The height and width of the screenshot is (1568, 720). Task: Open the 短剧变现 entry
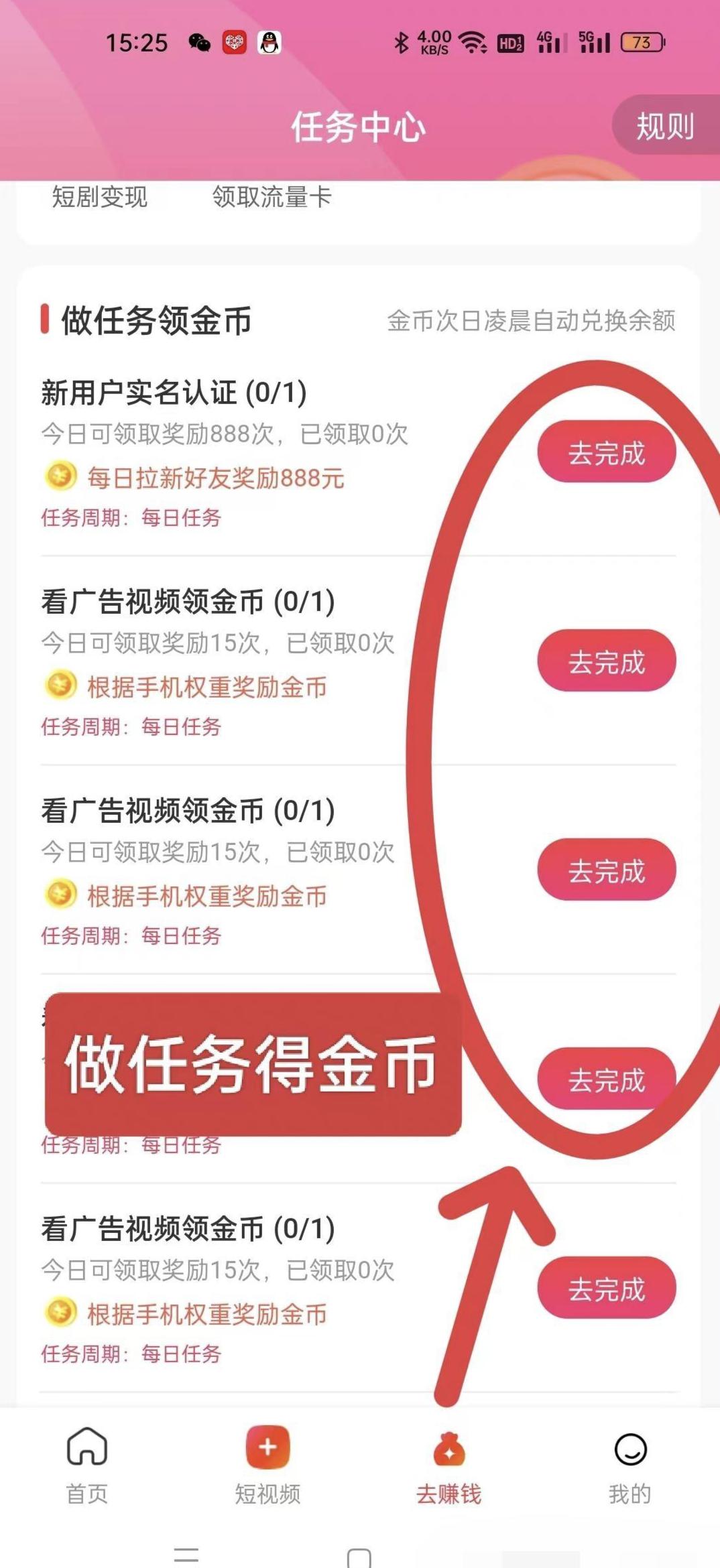pyautogui.click(x=99, y=197)
